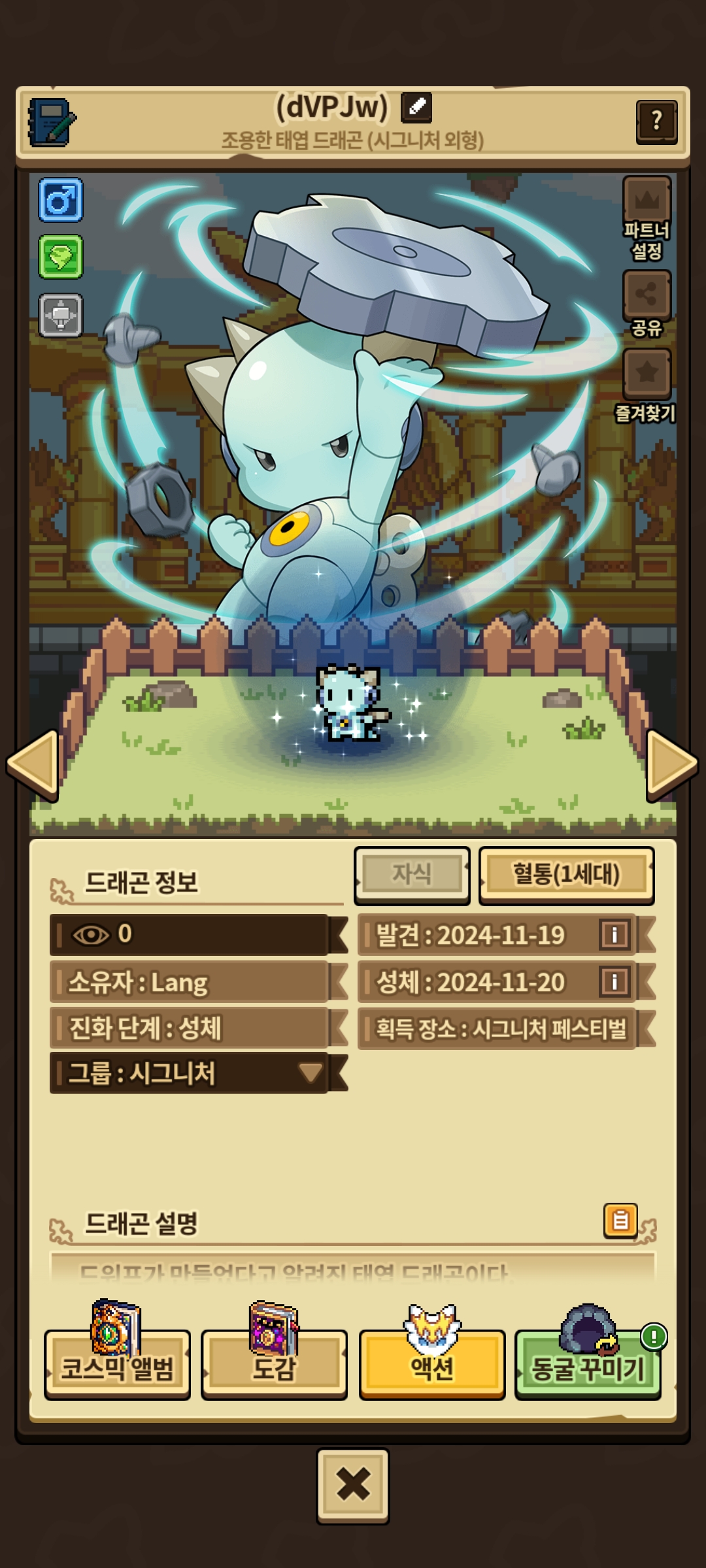
Task: Open 코스믹 앨범
Action: (x=118, y=1367)
